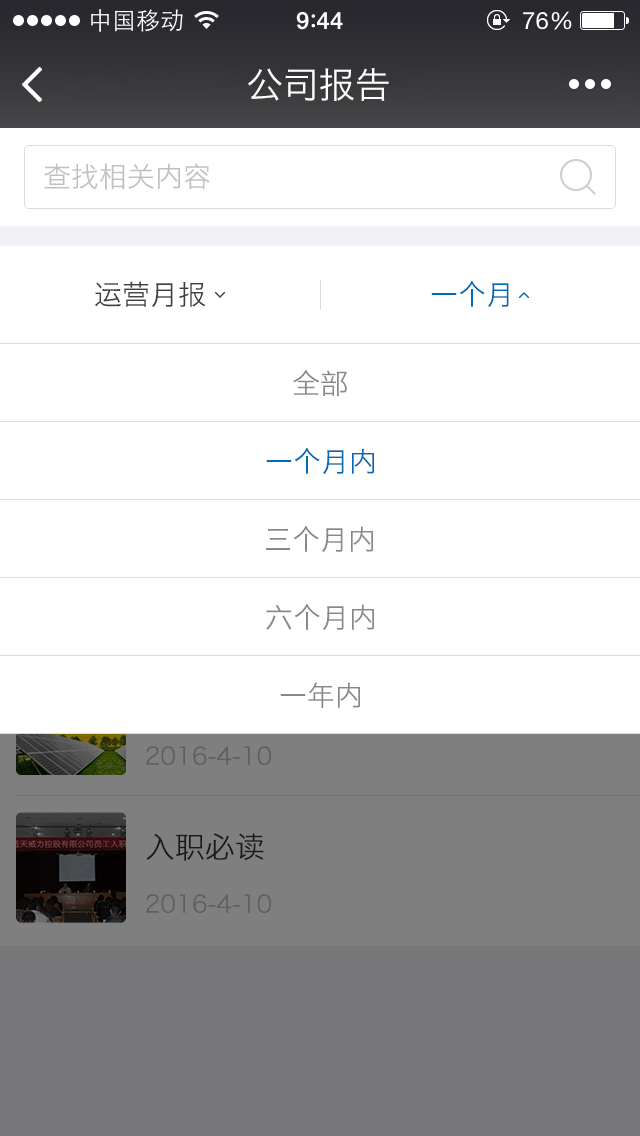Choose the 一年内 option
The height and width of the screenshot is (1136, 640).
[x=320, y=695]
